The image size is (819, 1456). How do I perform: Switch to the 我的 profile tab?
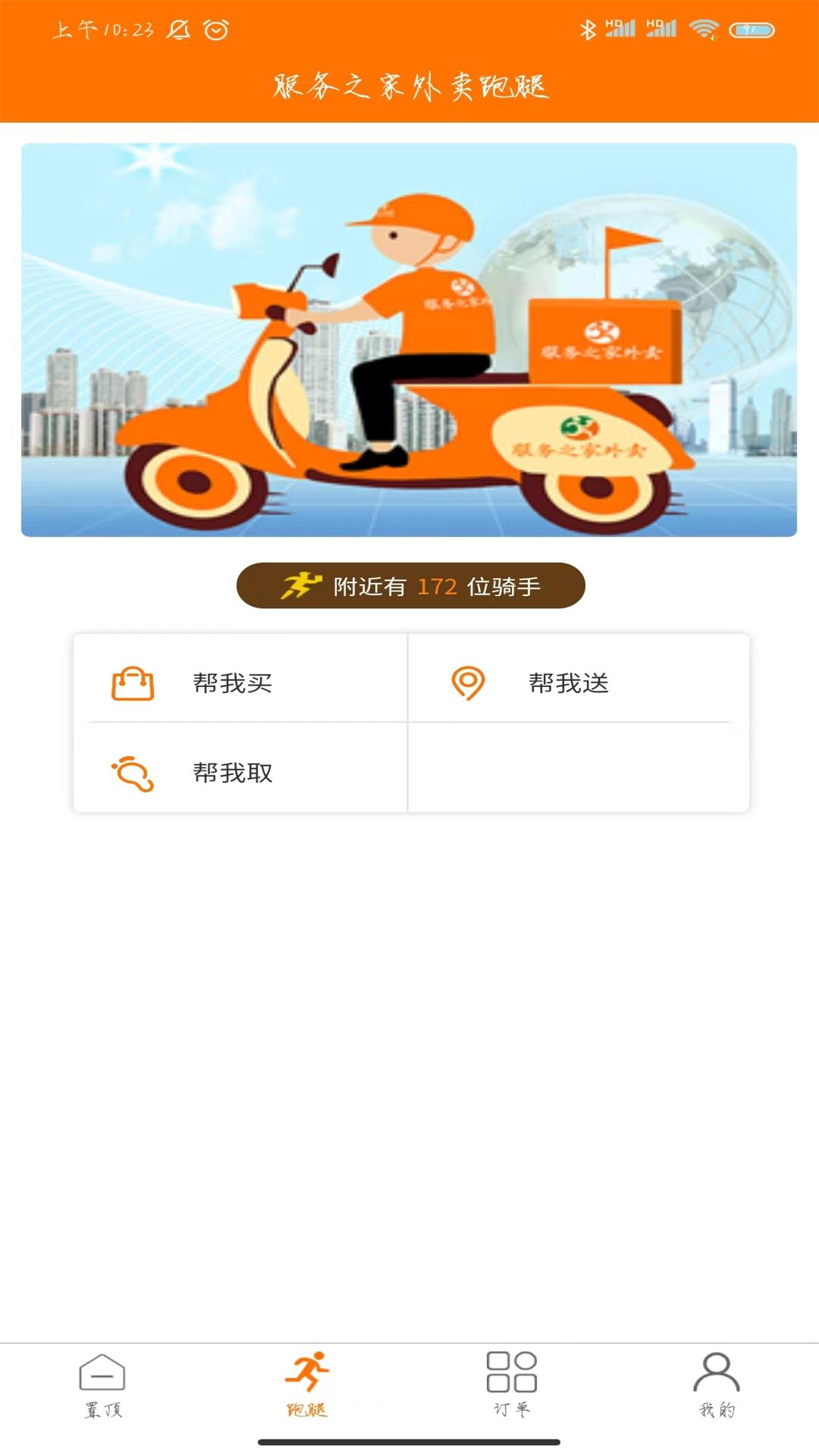pyautogui.click(x=717, y=1385)
